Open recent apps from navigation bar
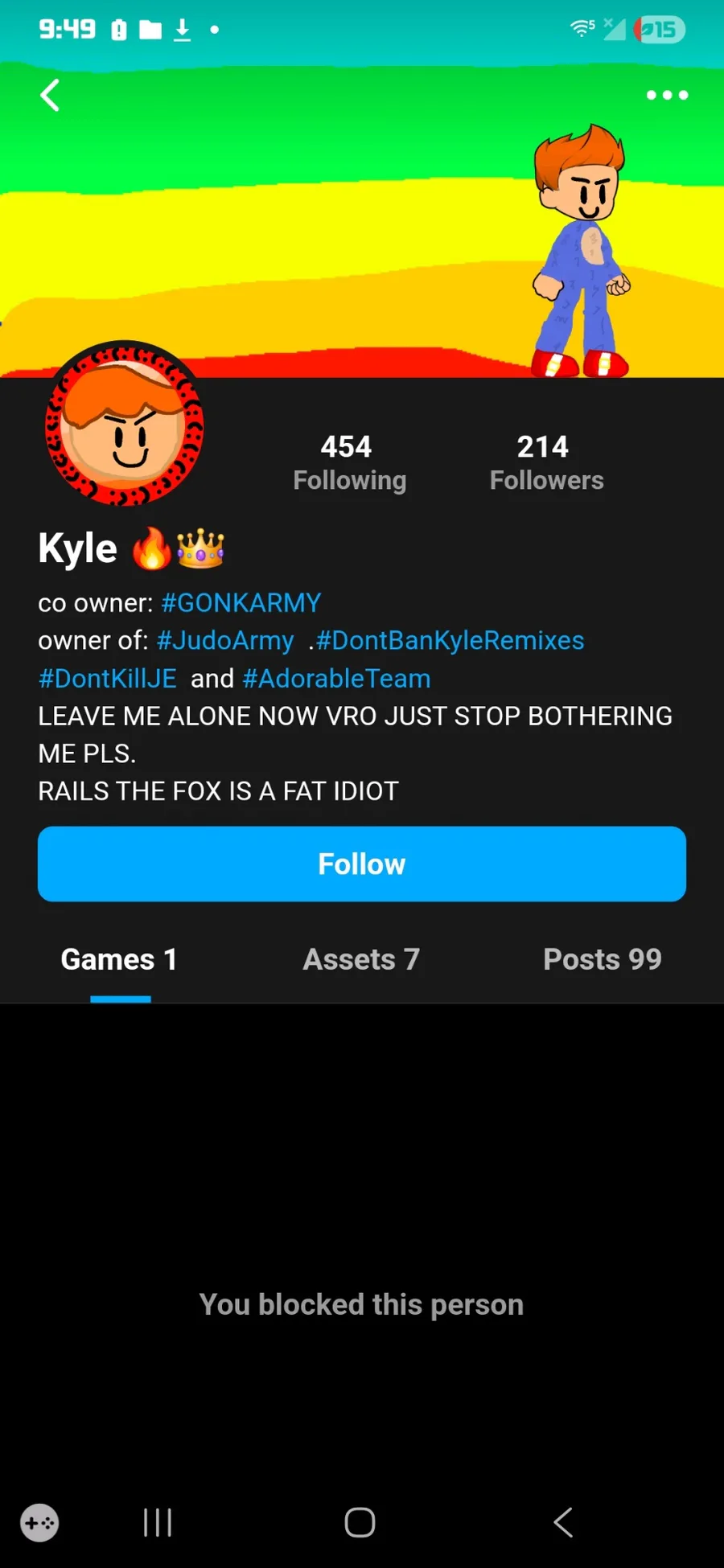Screen dimensions: 724x1568 (158, 1522)
